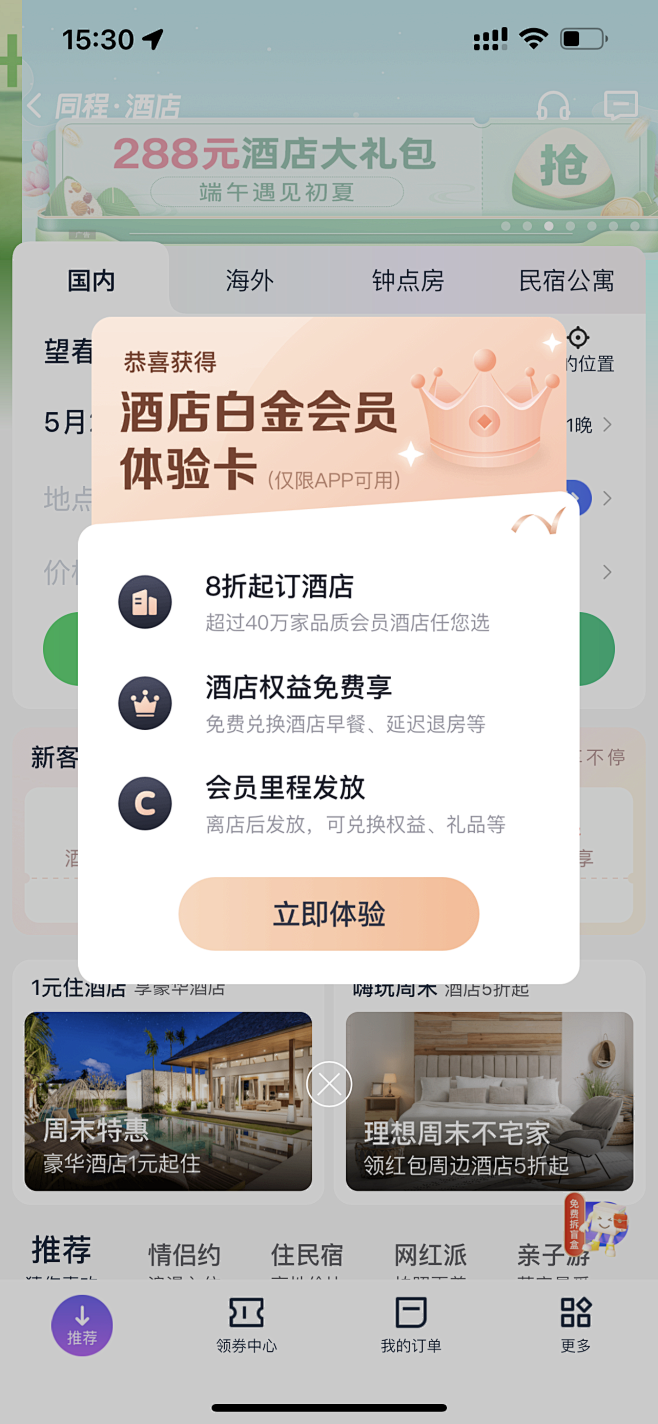Tap the 立即体验 button
658x1424 pixels.
click(x=329, y=914)
